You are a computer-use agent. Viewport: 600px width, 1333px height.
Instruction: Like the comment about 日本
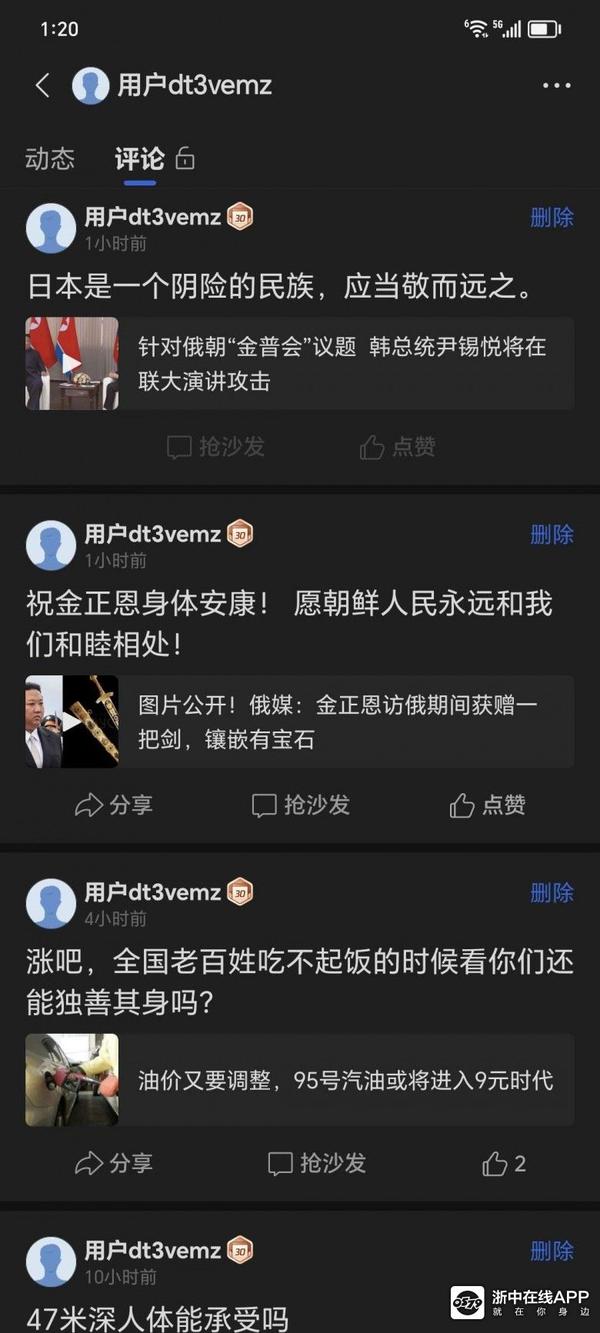coord(398,447)
